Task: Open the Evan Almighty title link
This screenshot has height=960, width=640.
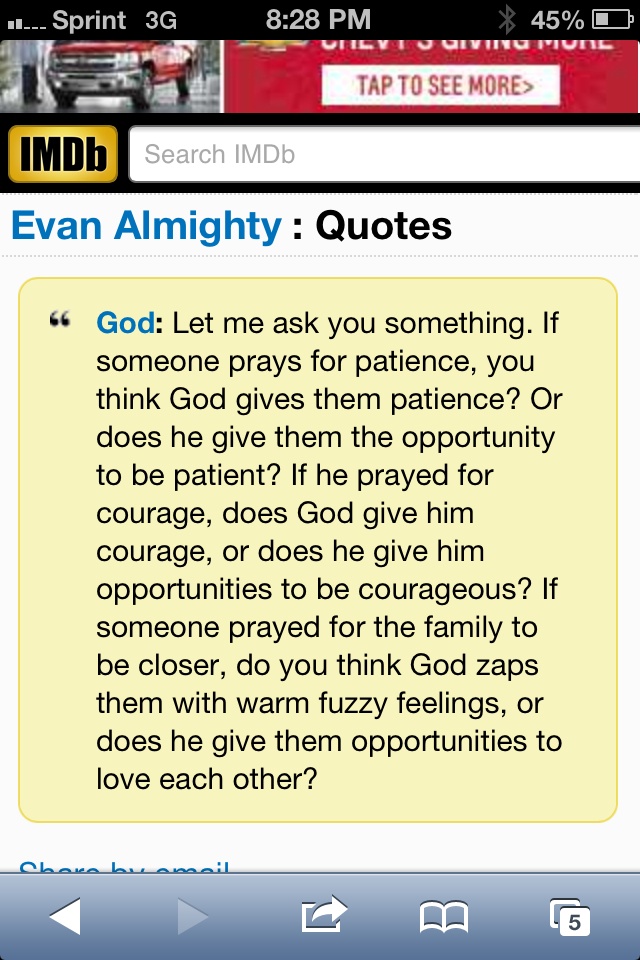Action: click(146, 226)
